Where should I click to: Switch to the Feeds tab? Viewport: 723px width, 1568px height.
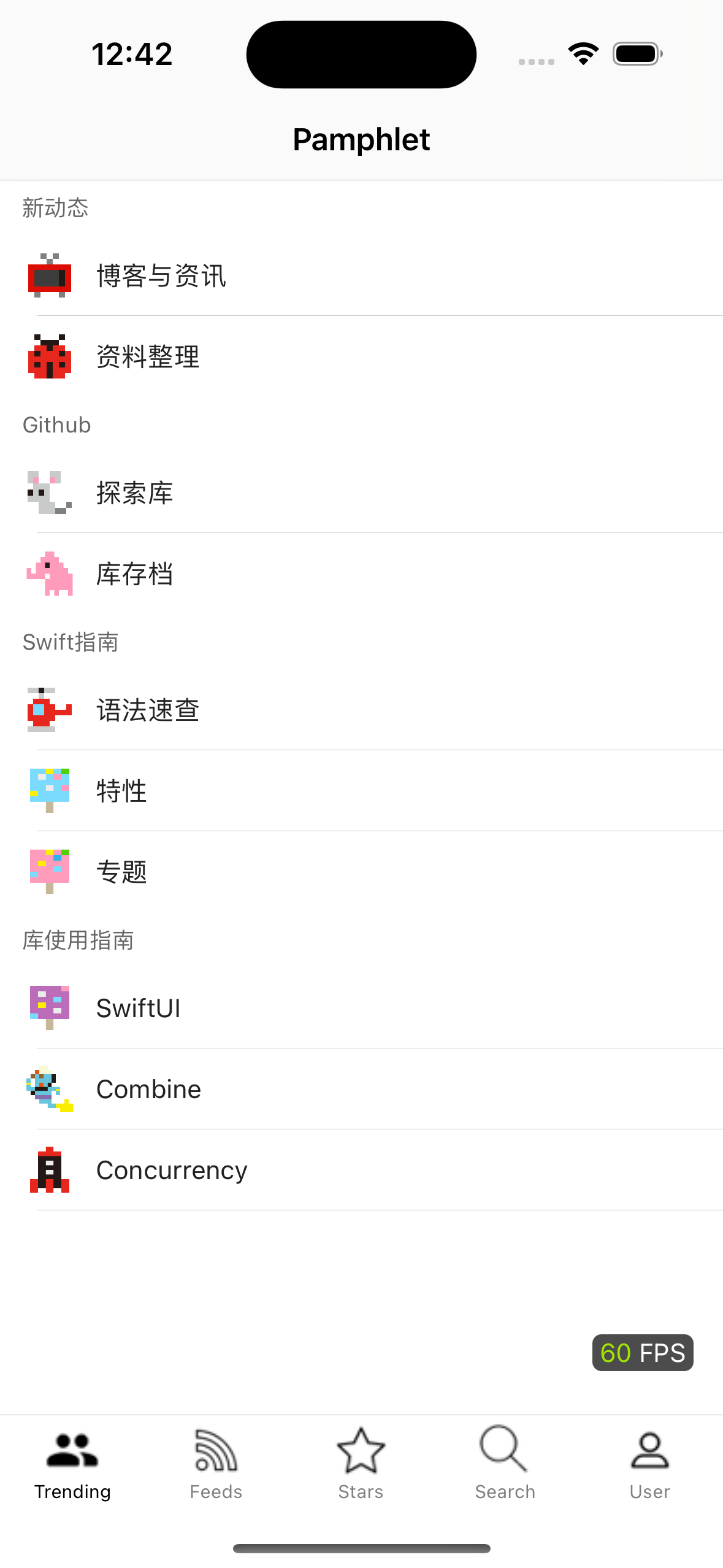click(216, 1464)
